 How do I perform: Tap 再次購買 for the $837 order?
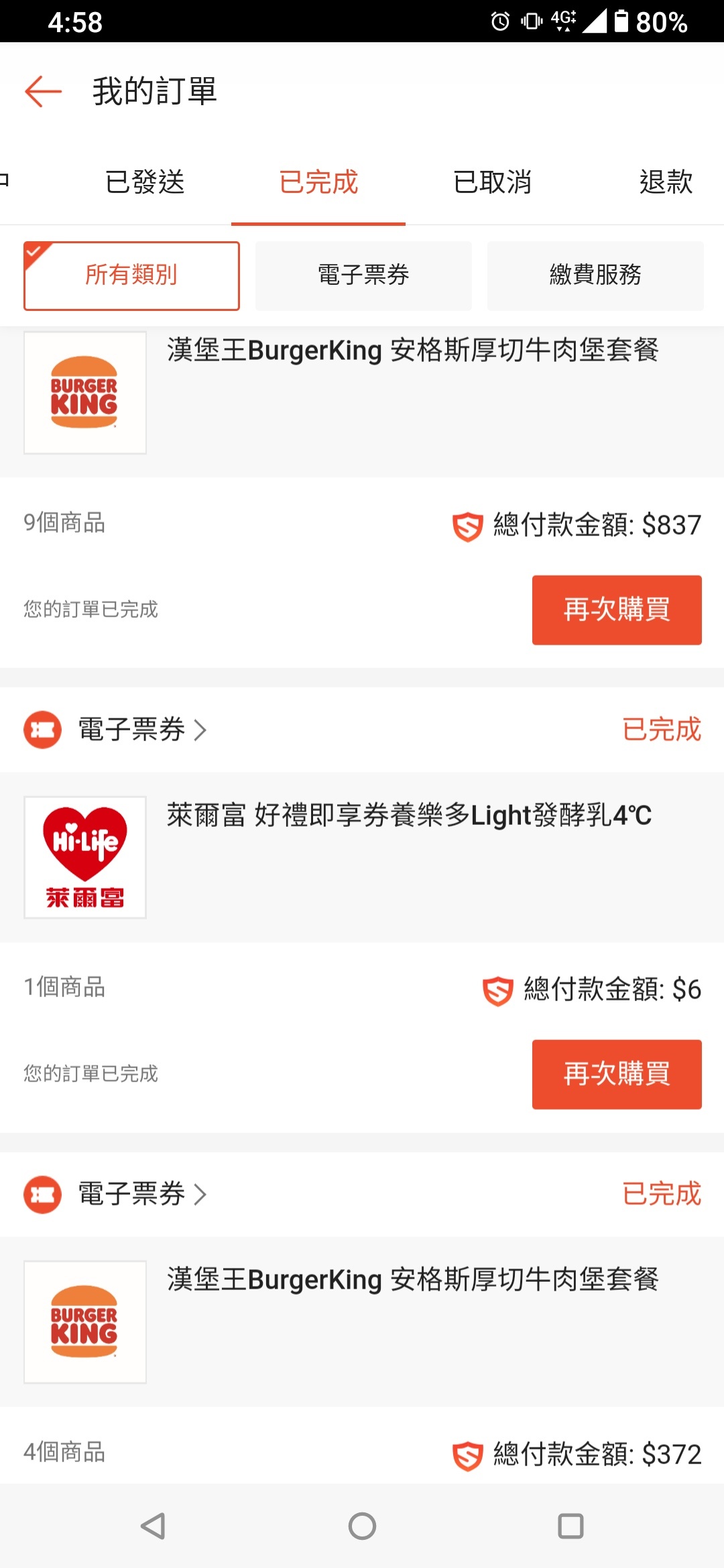pyautogui.click(x=617, y=610)
